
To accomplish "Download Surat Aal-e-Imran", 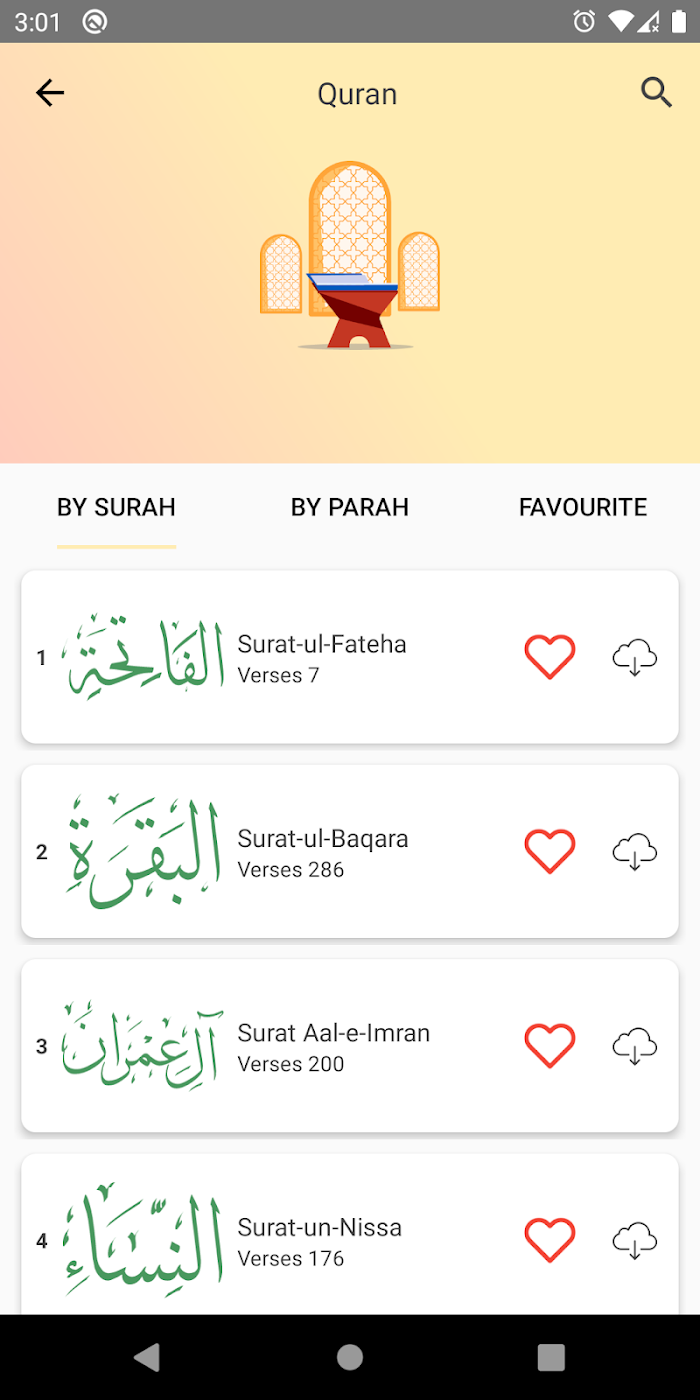I will (635, 1047).
